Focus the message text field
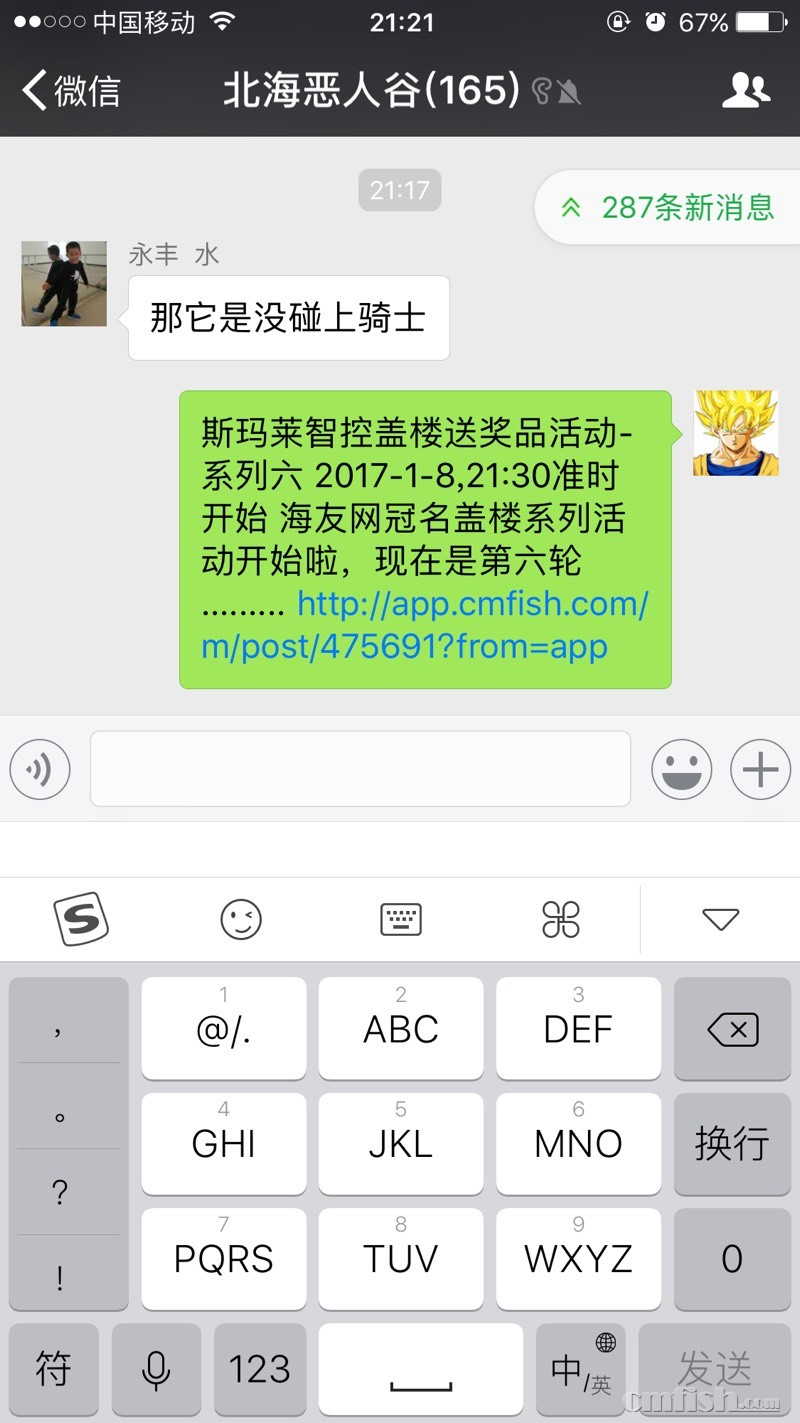Image resolution: width=800 pixels, height=1423 pixels. coord(360,769)
